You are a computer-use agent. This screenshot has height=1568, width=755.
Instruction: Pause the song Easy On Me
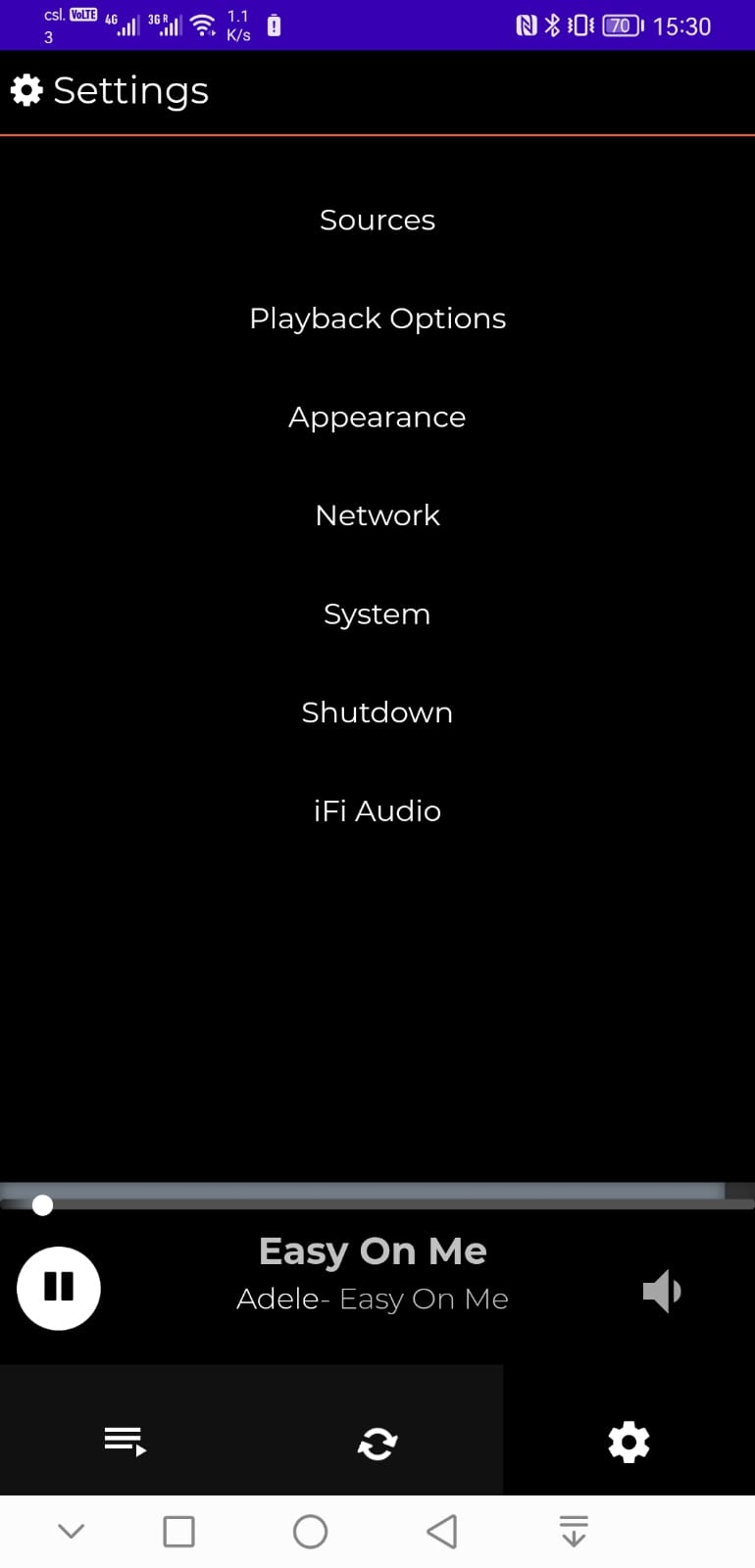tap(59, 1288)
